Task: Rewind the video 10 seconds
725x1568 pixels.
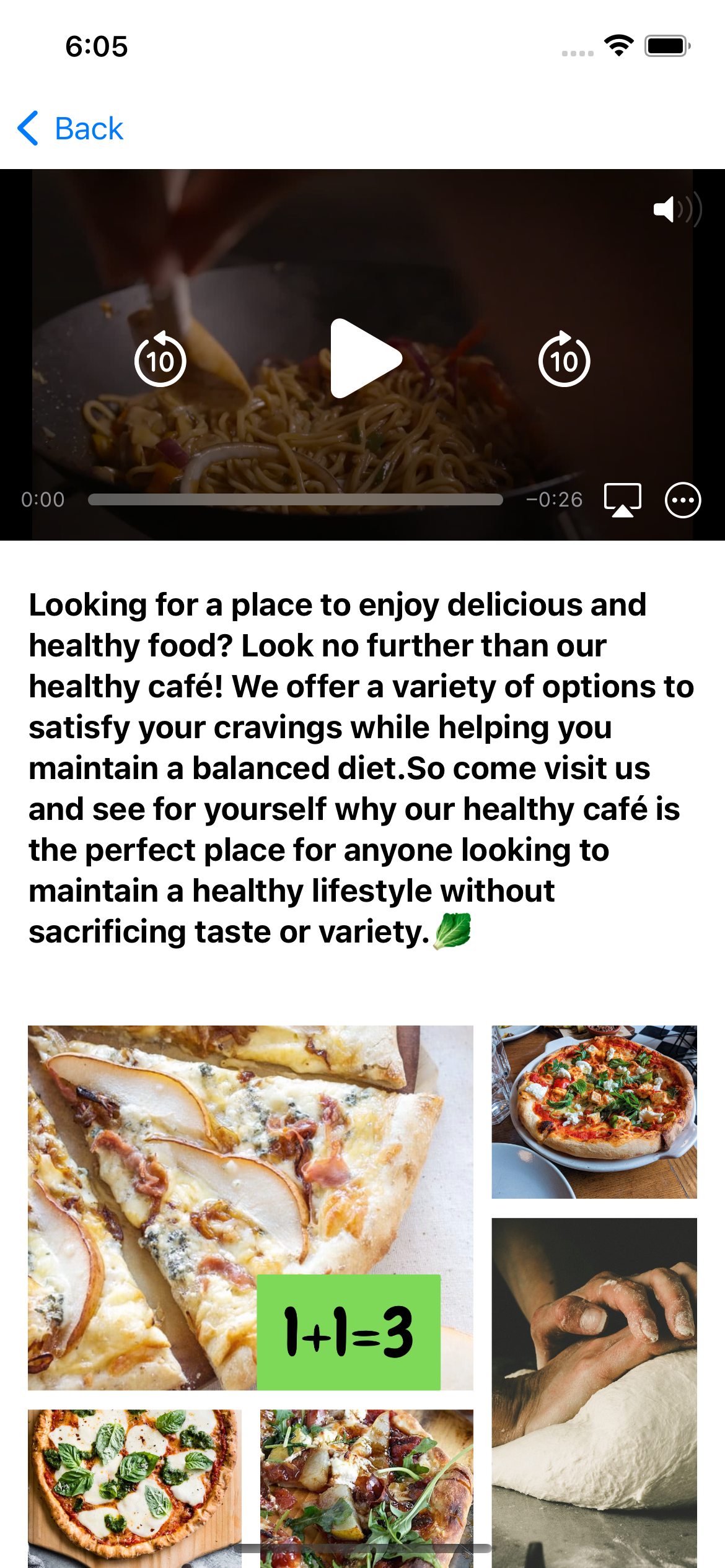Action: point(160,360)
